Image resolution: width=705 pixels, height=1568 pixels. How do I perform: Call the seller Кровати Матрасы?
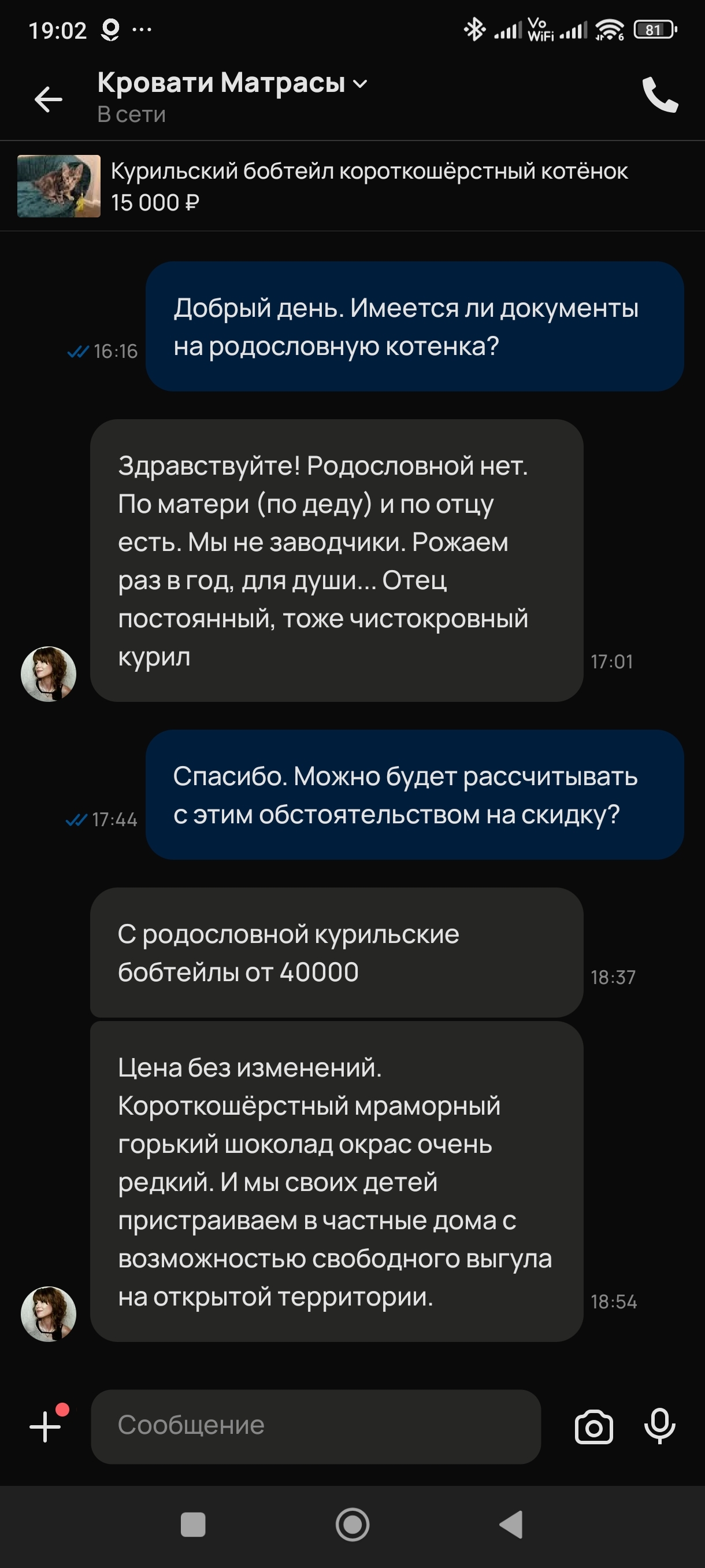660,95
